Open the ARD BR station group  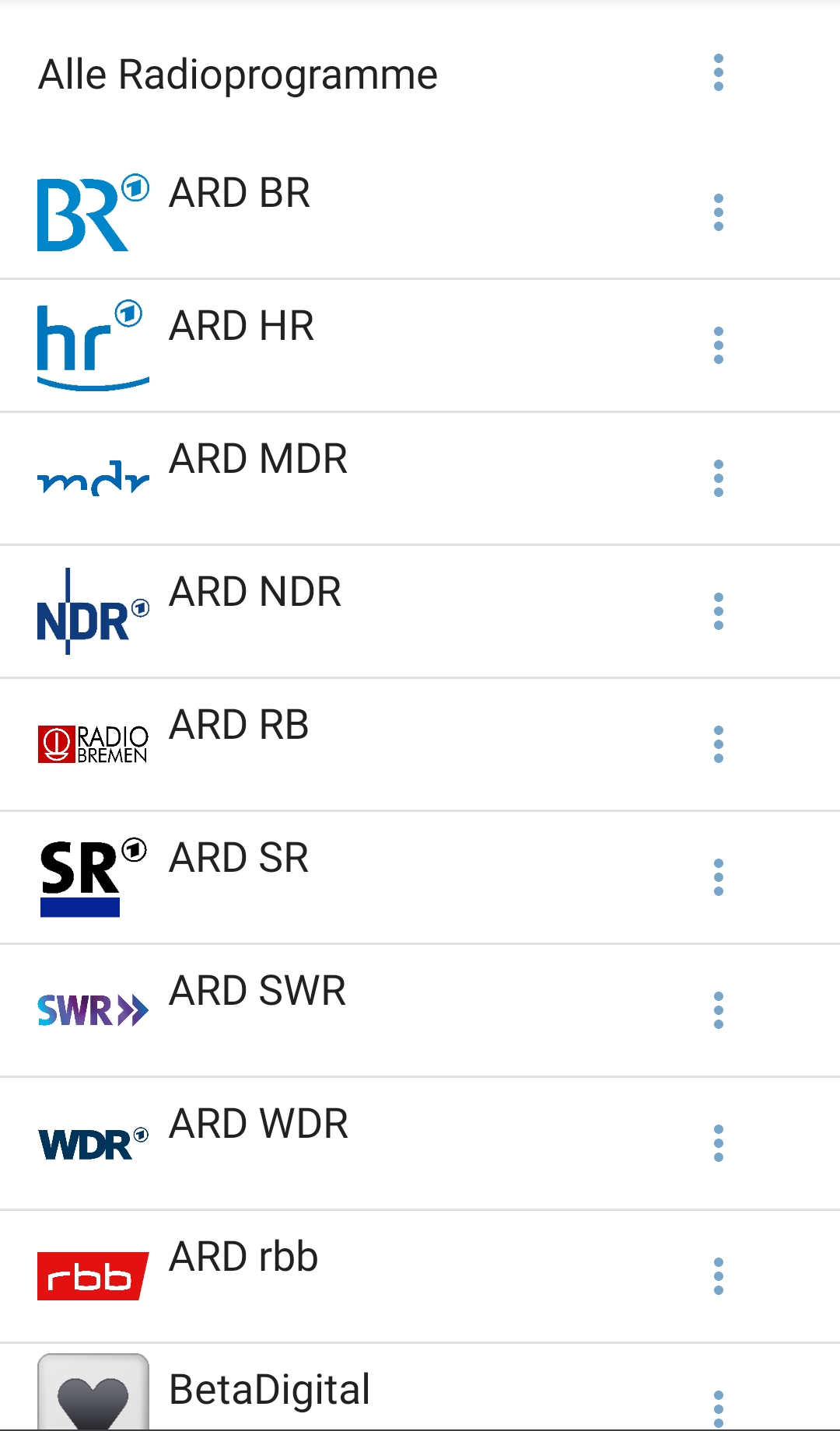[420, 212]
